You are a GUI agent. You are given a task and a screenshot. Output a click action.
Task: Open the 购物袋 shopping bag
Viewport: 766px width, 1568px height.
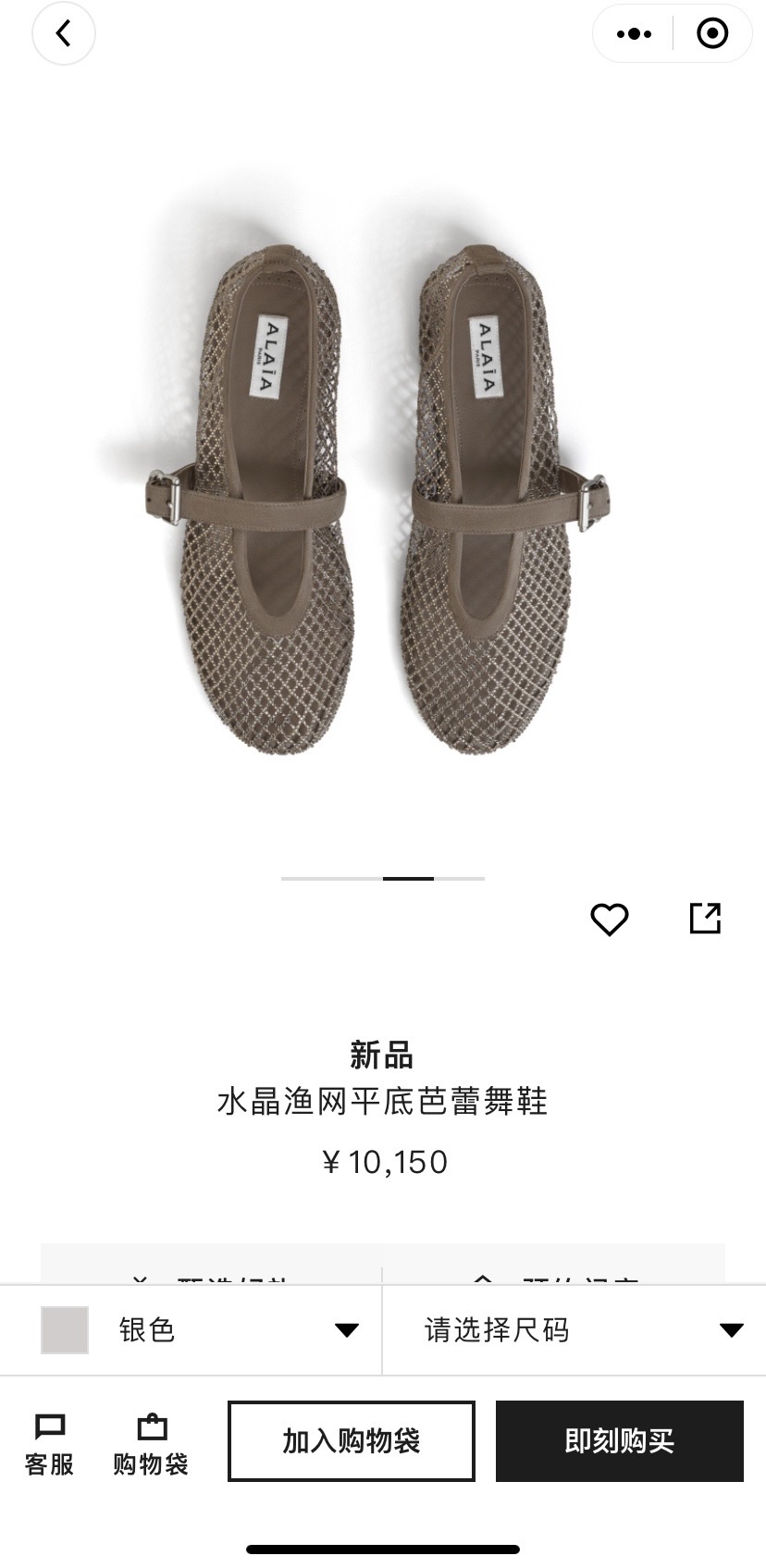[x=151, y=1444]
